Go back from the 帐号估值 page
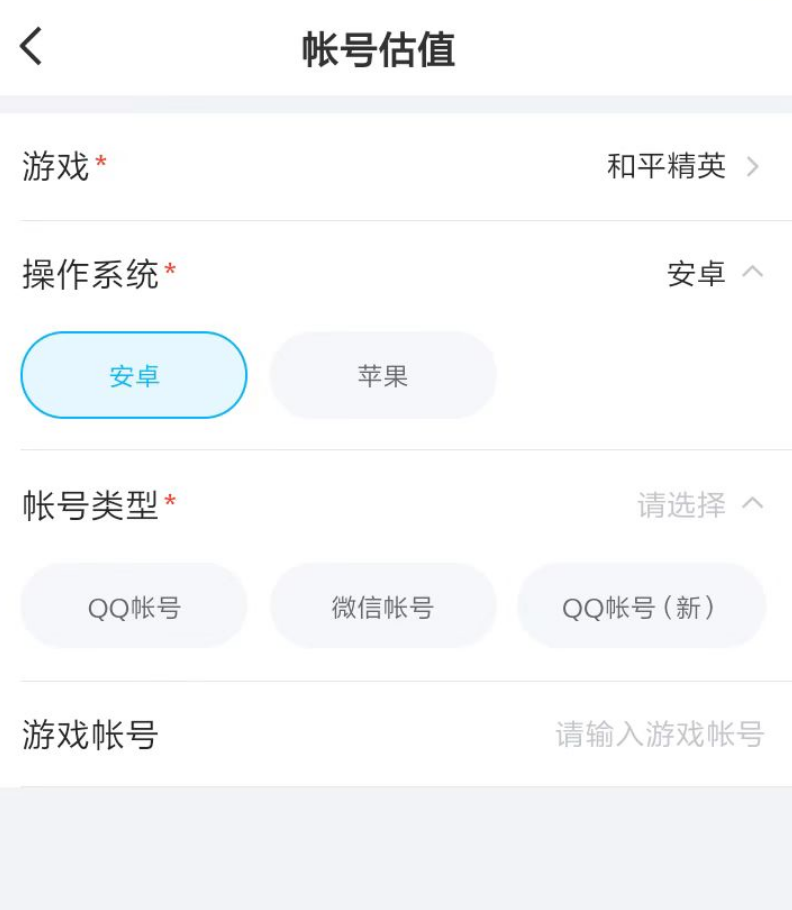This screenshot has width=792, height=910. 32,47
